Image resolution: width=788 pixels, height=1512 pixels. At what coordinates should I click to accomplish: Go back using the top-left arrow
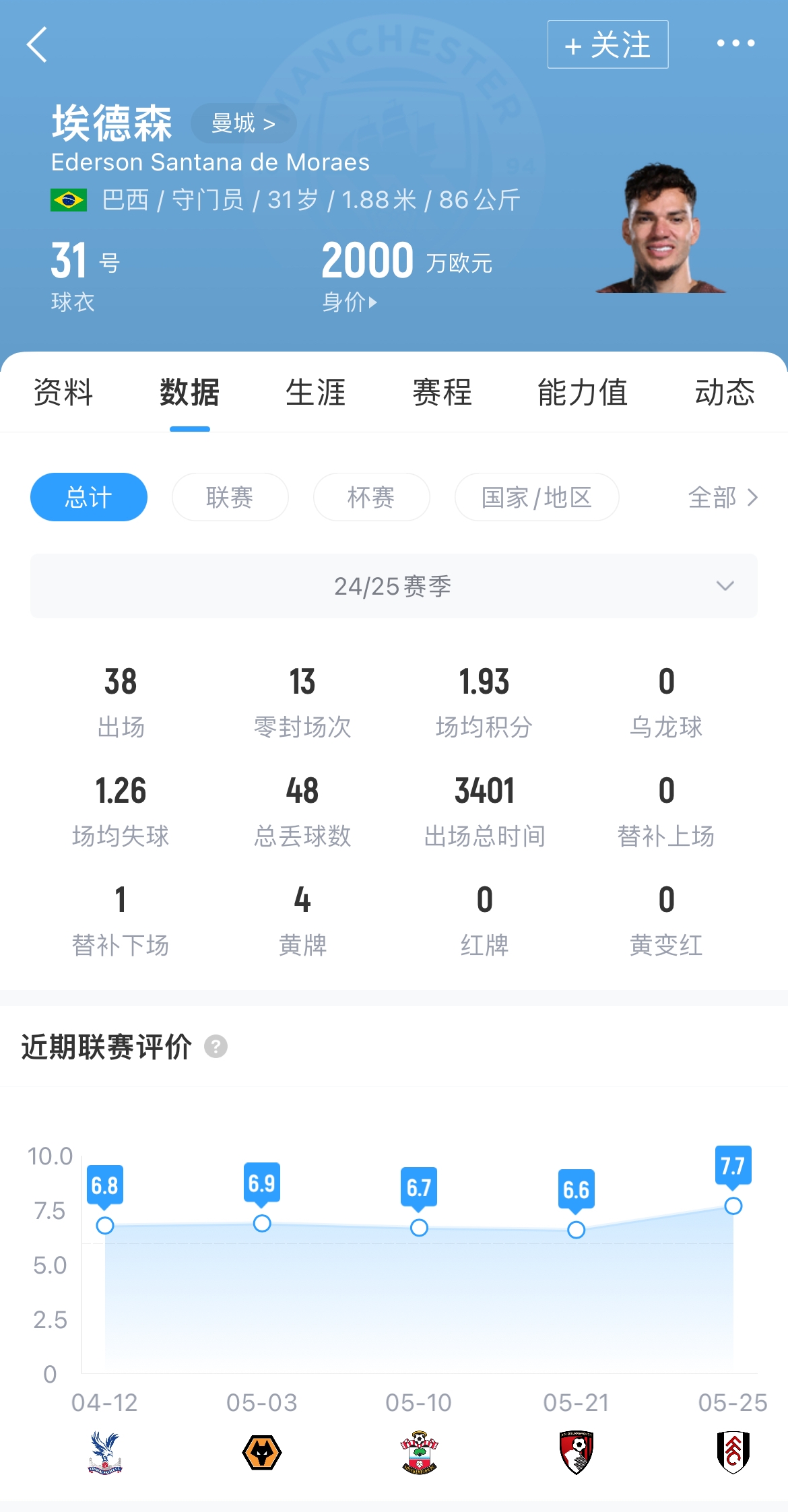point(38,44)
